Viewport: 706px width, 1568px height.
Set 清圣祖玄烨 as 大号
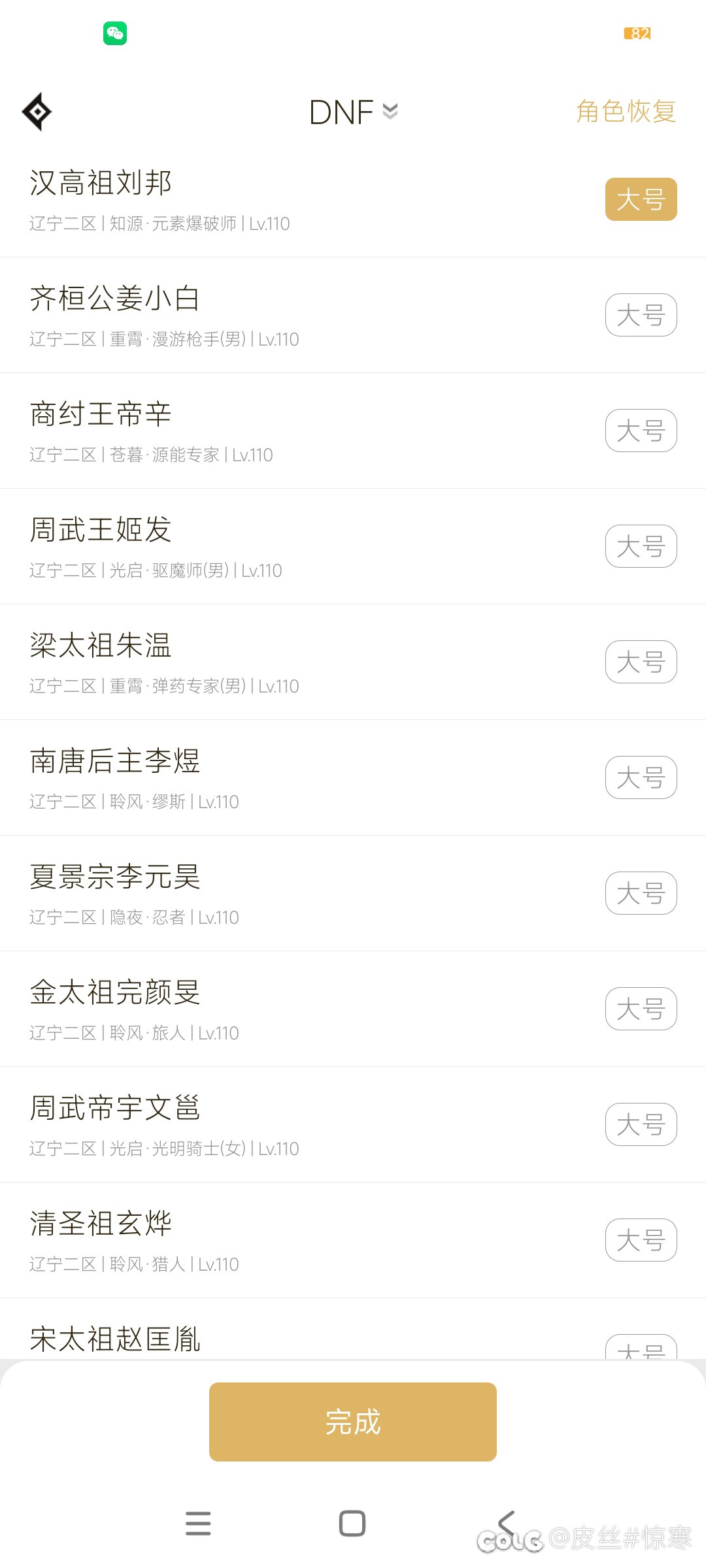[641, 1240]
